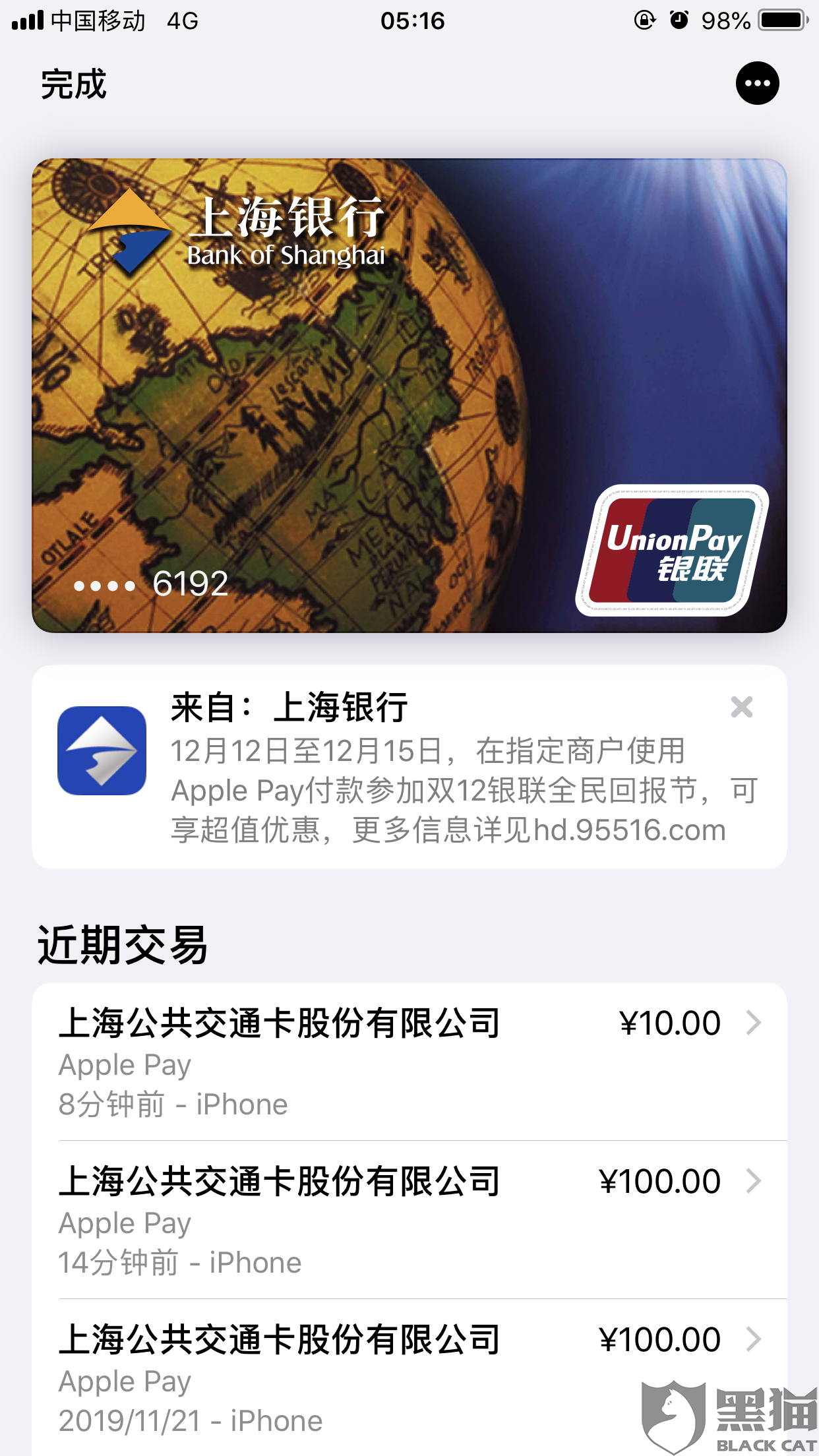
Task: Tap the Bank of Shanghai card
Action: [409, 396]
